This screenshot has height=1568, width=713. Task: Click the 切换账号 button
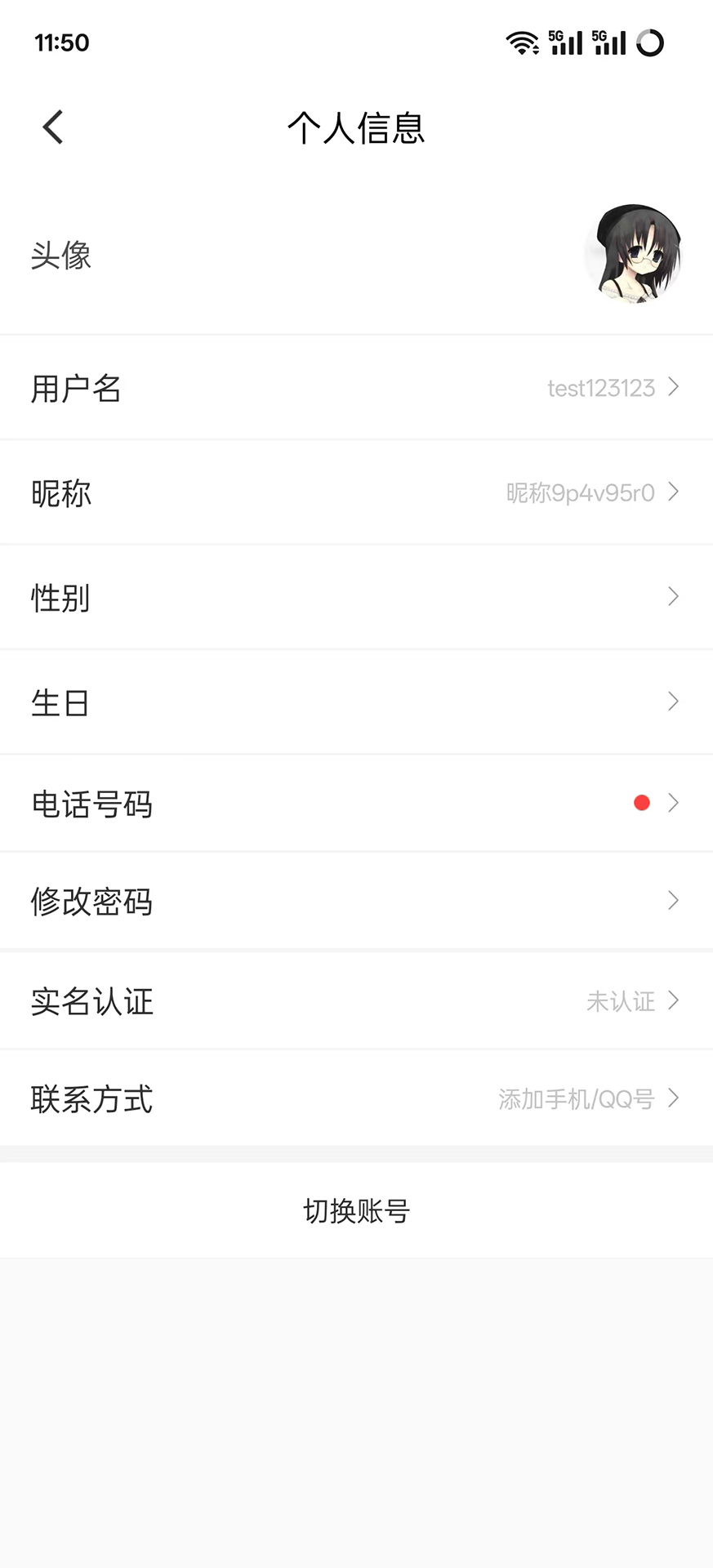click(x=356, y=1211)
